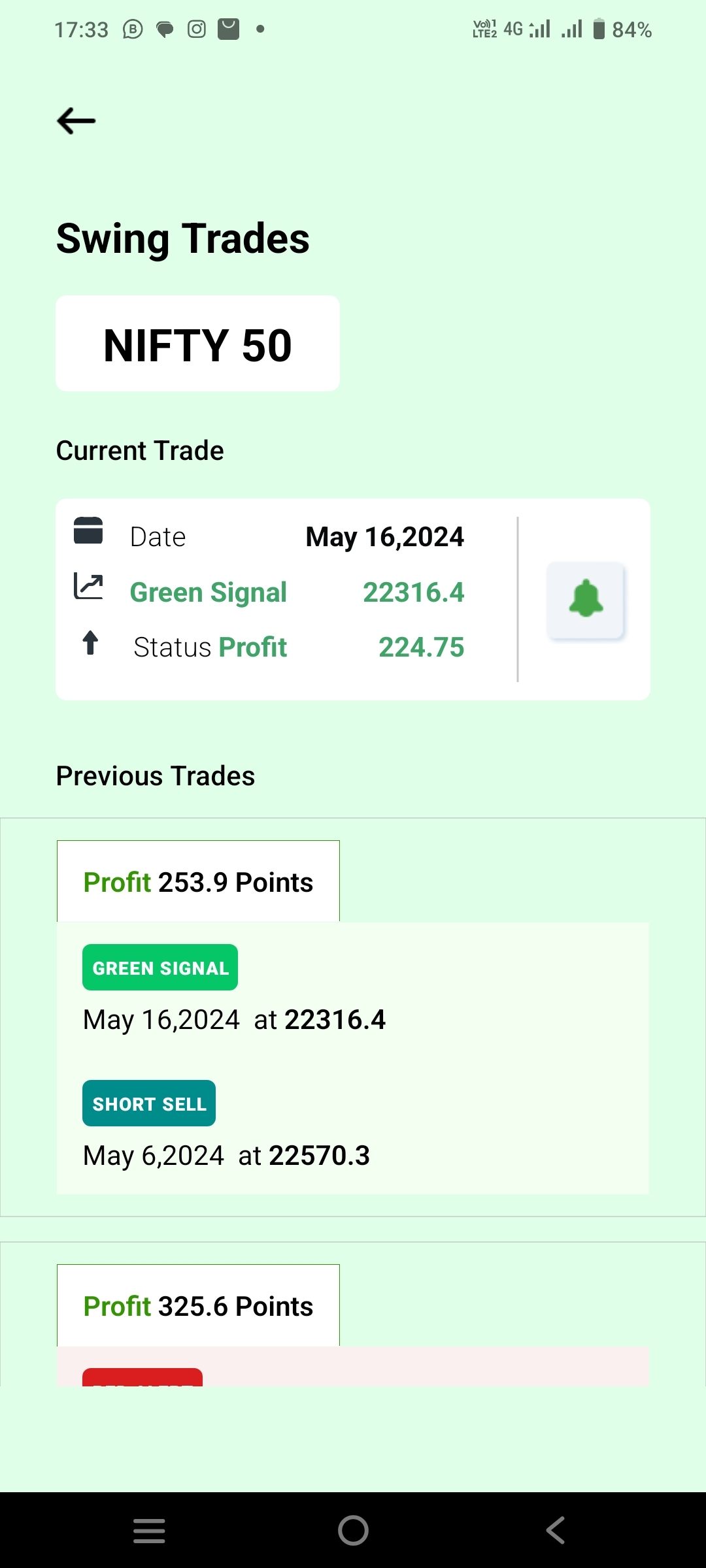Open the Profit 253.9 Points trade card

[198, 882]
